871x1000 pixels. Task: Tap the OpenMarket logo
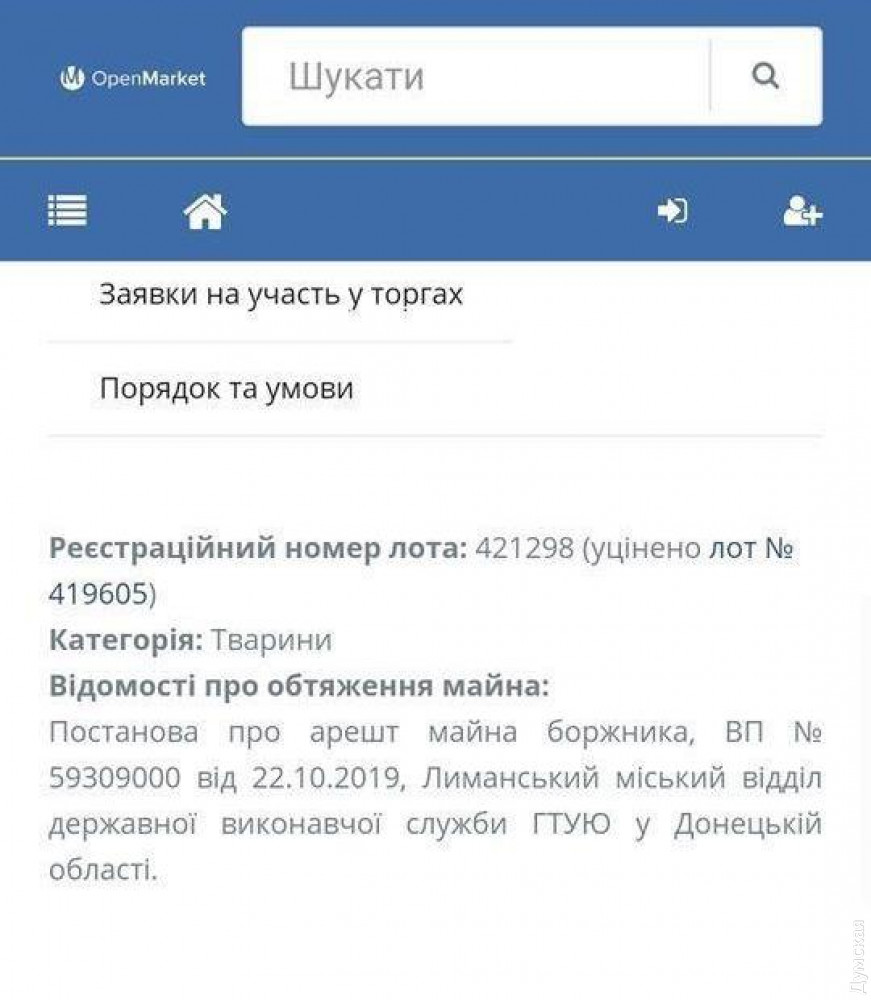(133, 78)
